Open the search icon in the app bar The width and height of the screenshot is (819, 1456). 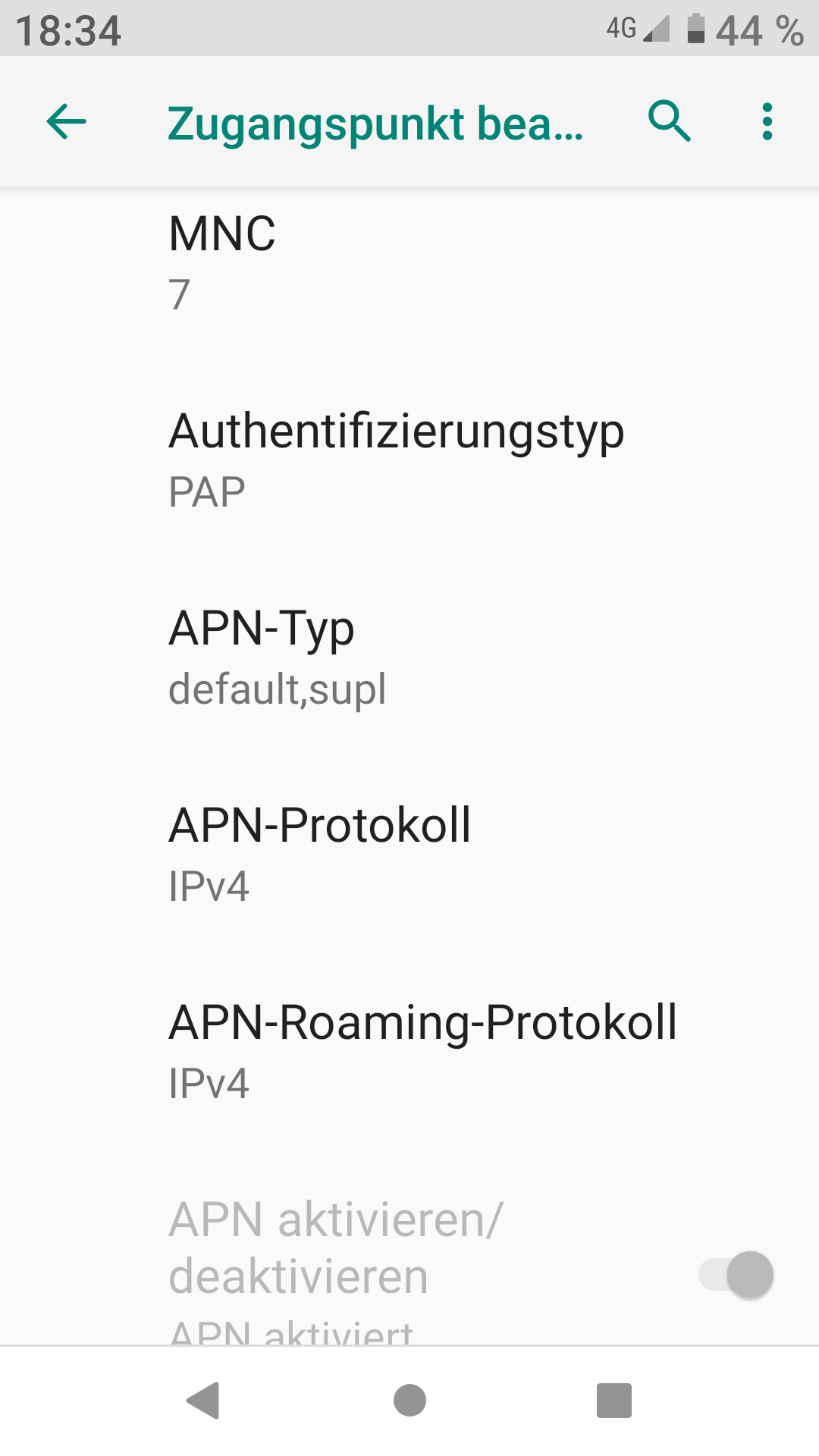[669, 122]
